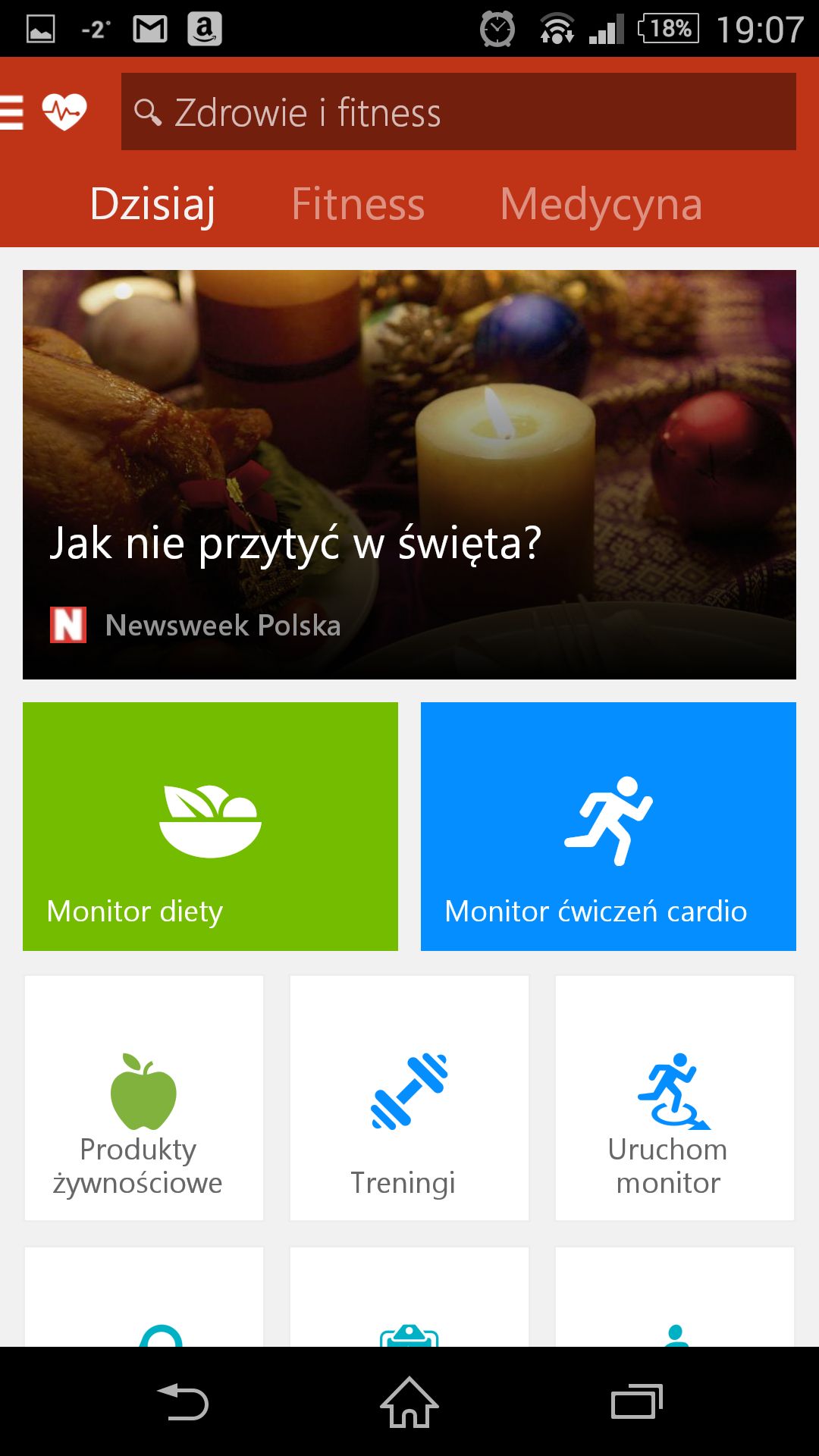
Task: Go back with the system back button
Action: point(182,1401)
